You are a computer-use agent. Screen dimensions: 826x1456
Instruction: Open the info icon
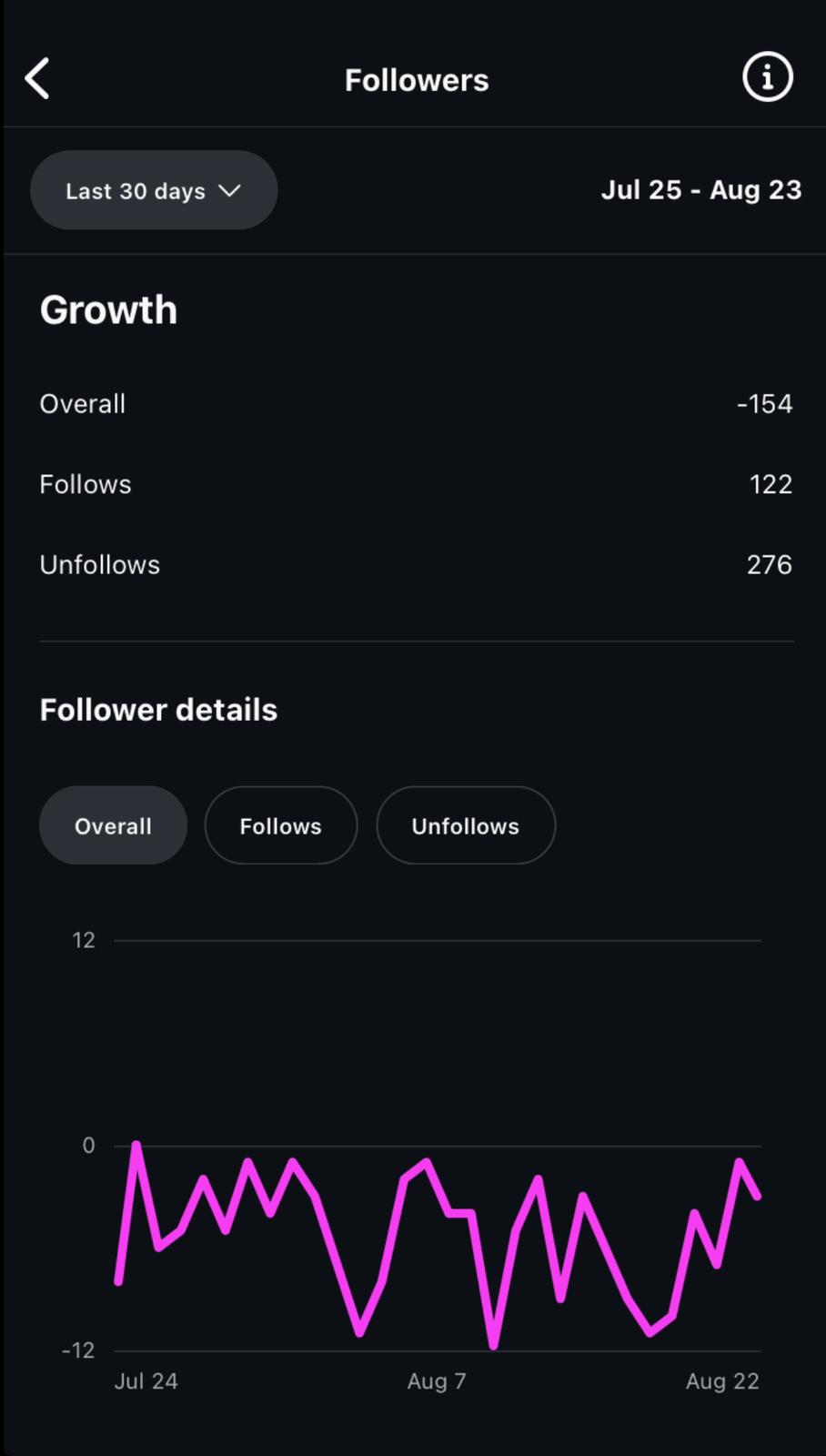(x=767, y=77)
